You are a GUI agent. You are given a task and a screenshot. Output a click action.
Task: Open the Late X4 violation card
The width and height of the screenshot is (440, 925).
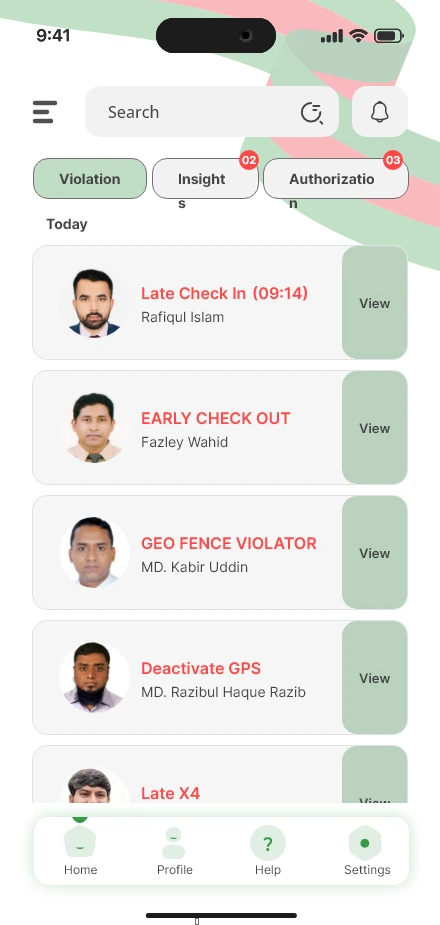click(220, 775)
